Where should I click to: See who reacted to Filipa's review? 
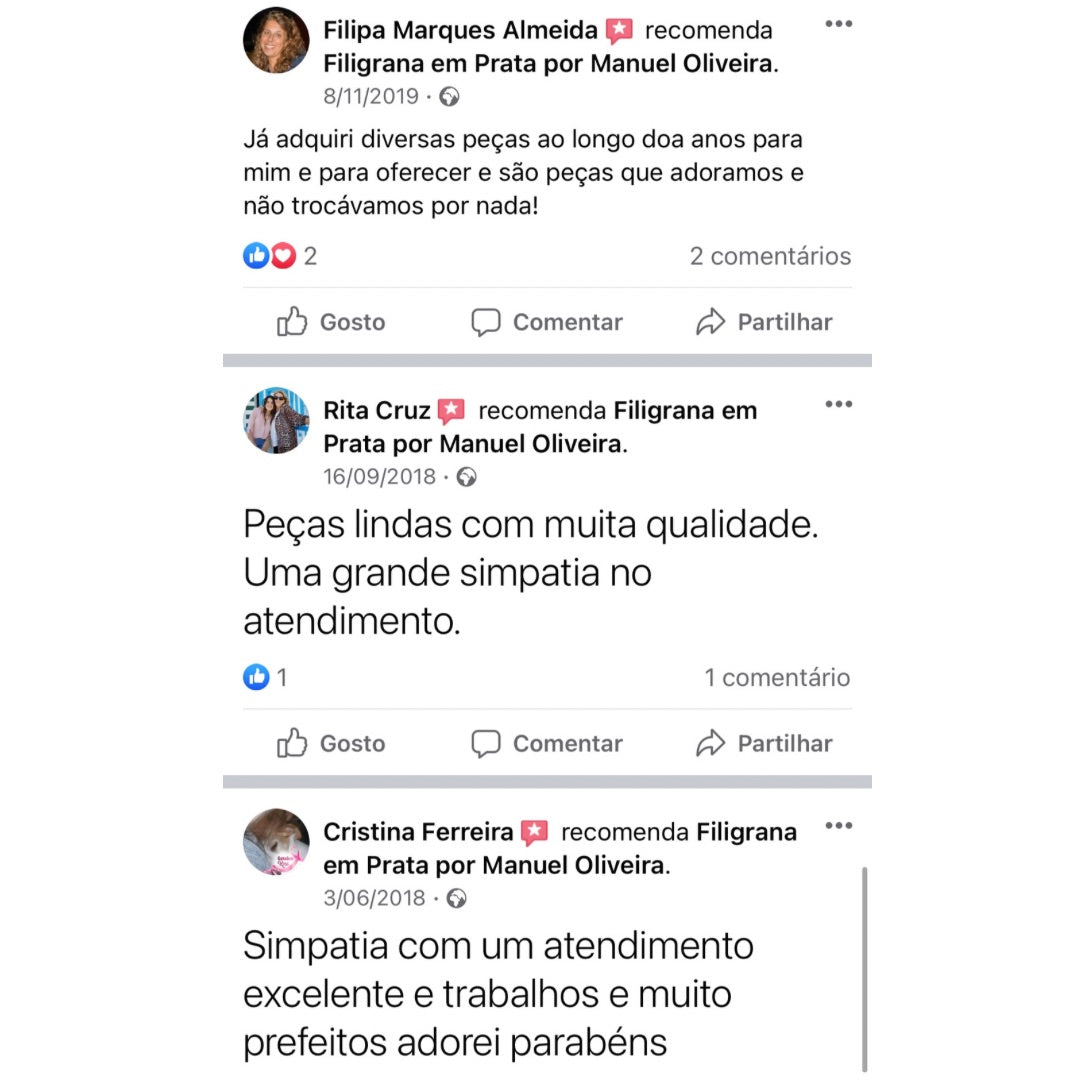pyautogui.click(x=280, y=256)
